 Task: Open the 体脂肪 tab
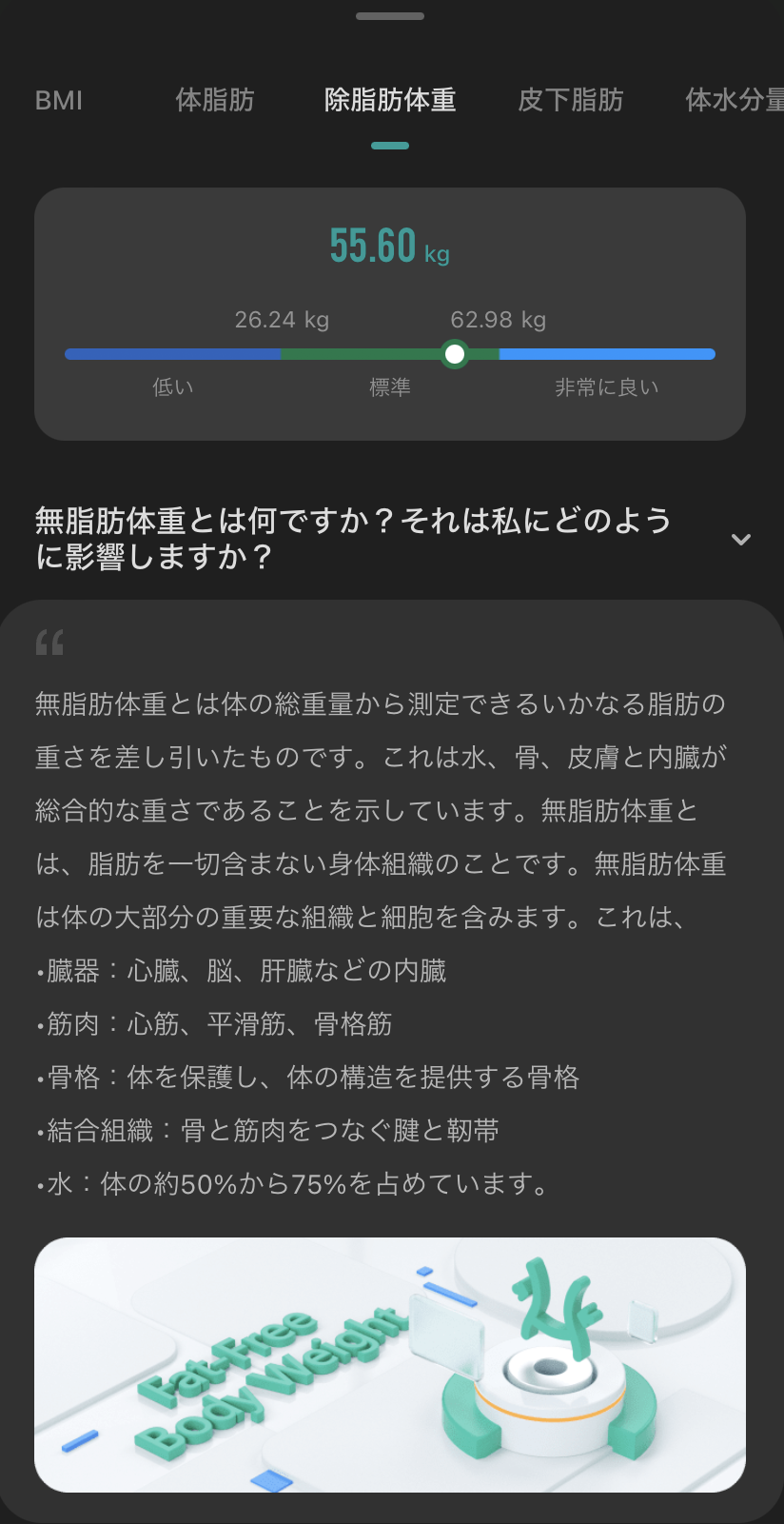coord(215,100)
